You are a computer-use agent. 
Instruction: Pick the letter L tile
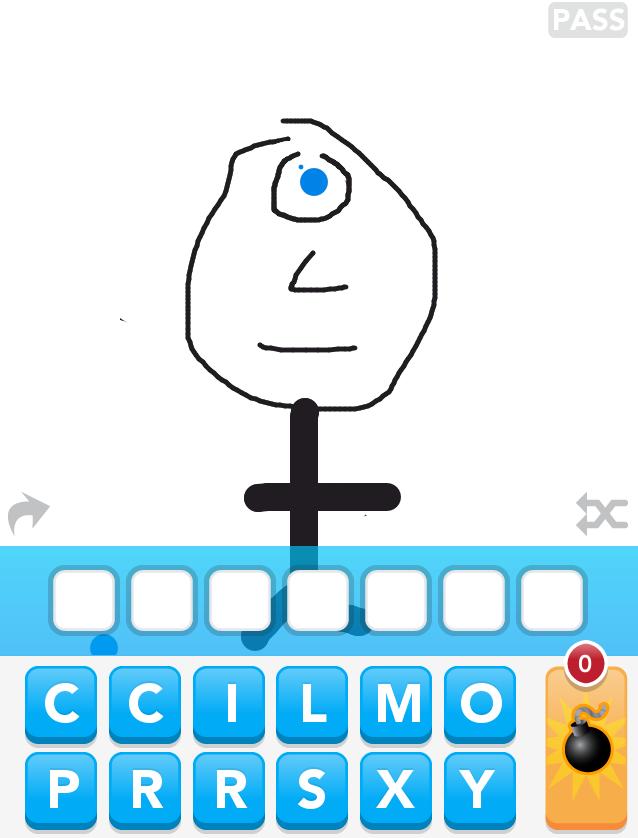click(313, 704)
